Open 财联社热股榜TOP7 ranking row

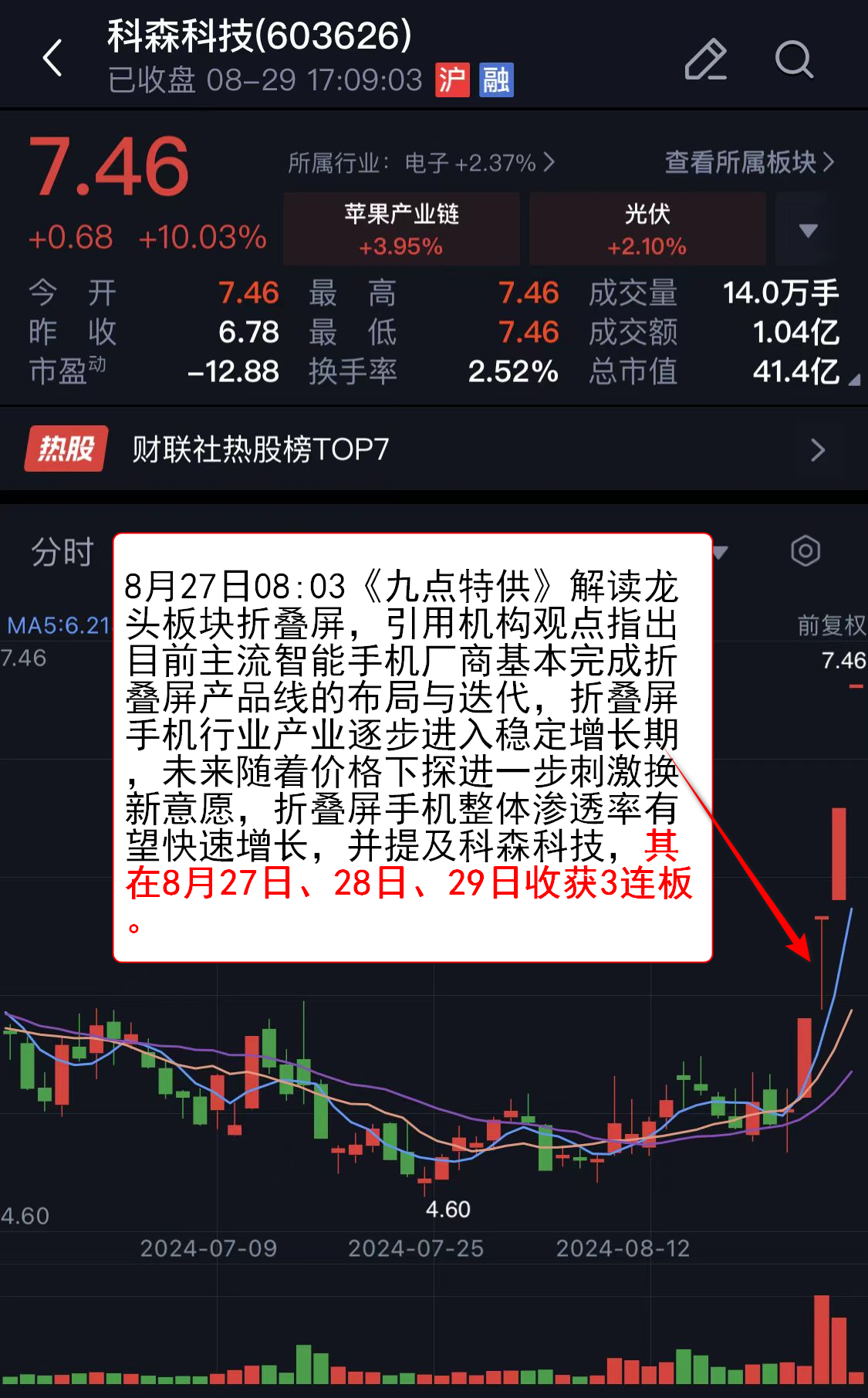coord(434,449)
